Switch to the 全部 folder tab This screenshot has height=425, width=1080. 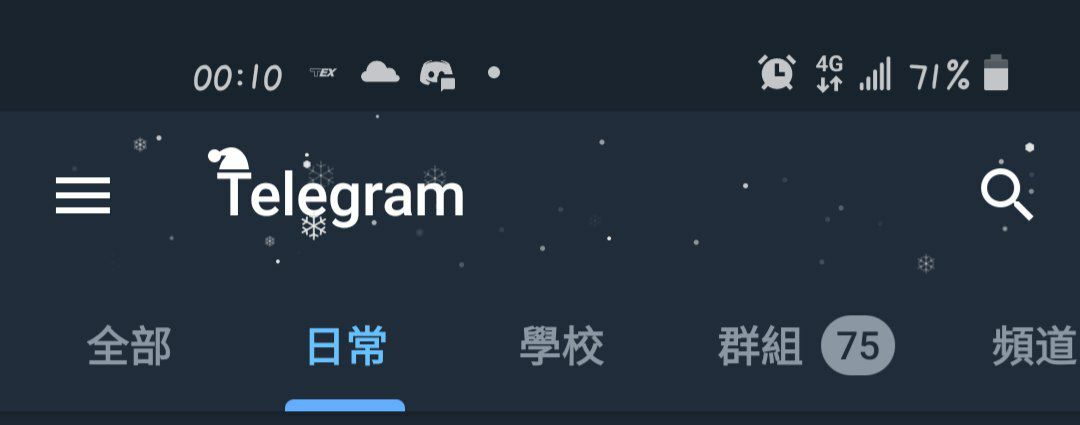[x=129, y=347]
